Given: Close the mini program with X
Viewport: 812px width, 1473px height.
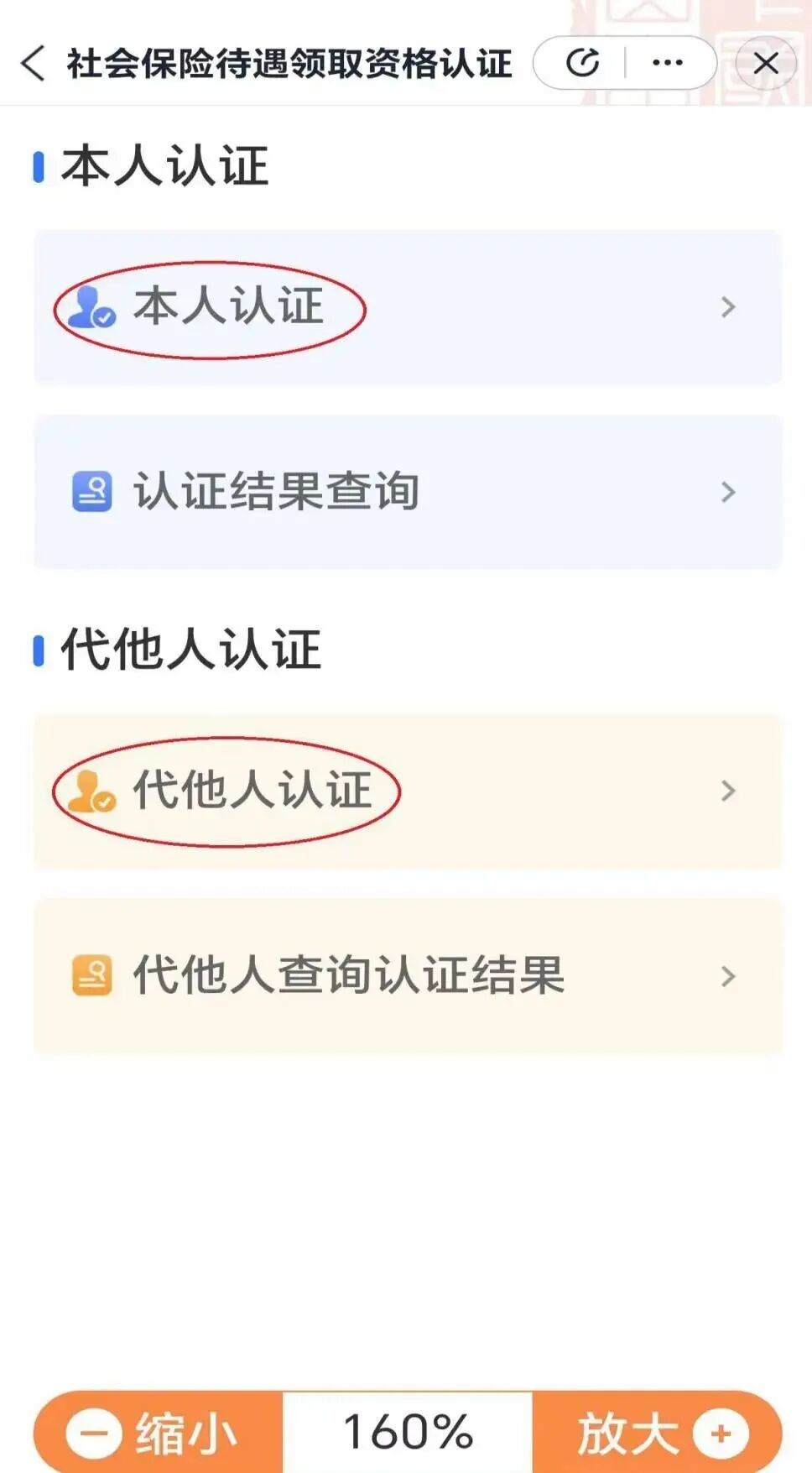Looking at the screenshot, I should [765, 63].
